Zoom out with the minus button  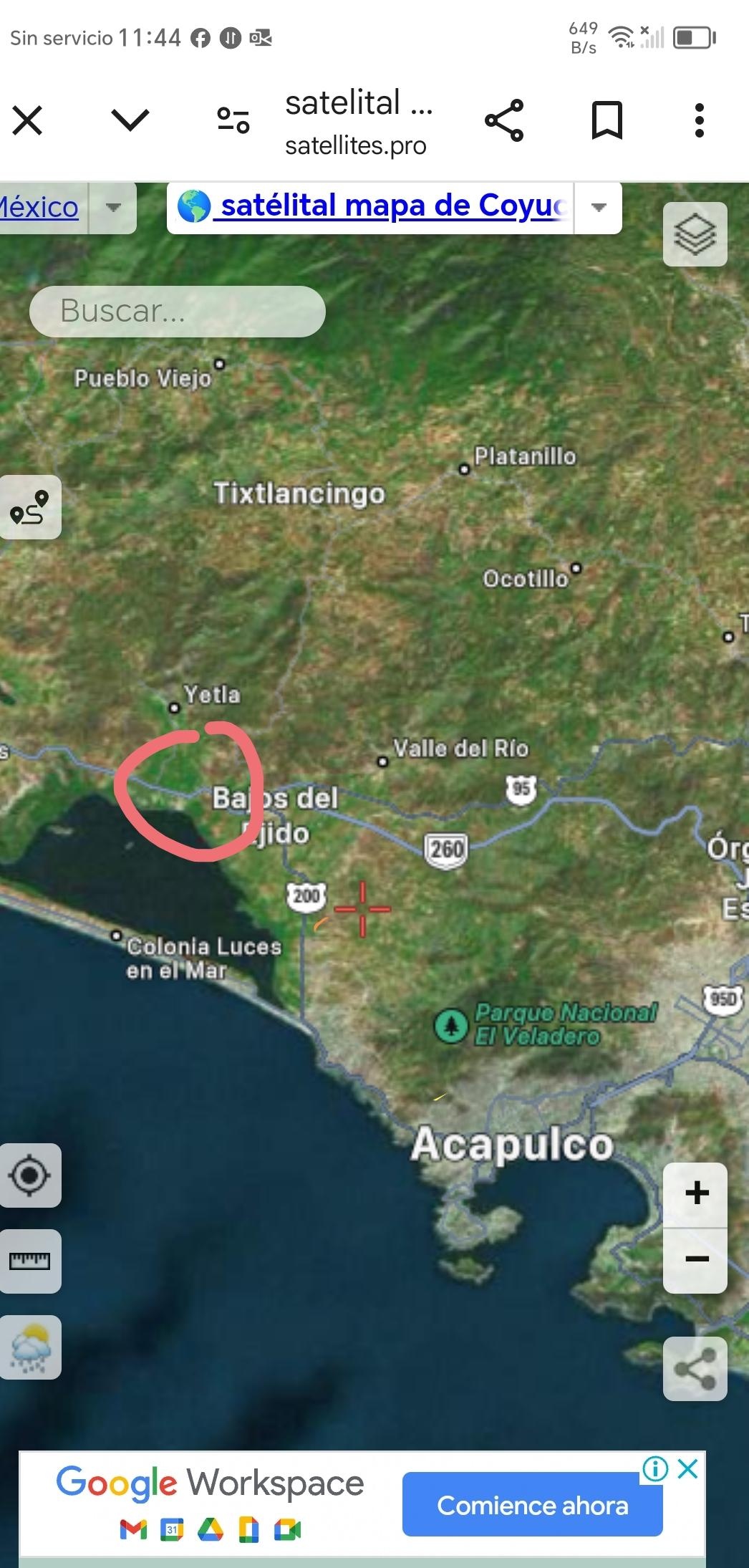click(696, 1259)
